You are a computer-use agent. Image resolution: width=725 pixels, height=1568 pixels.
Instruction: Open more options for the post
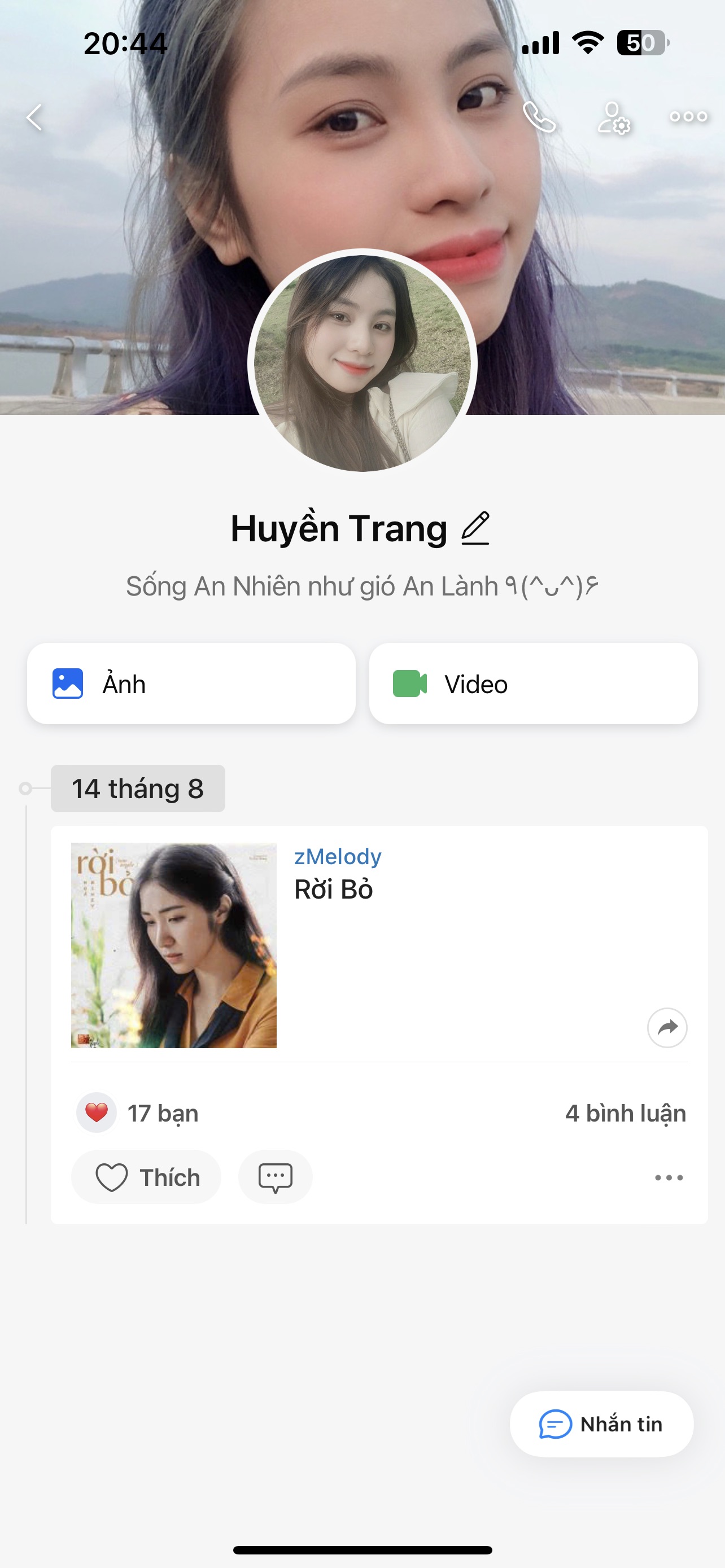[669, 1178]
